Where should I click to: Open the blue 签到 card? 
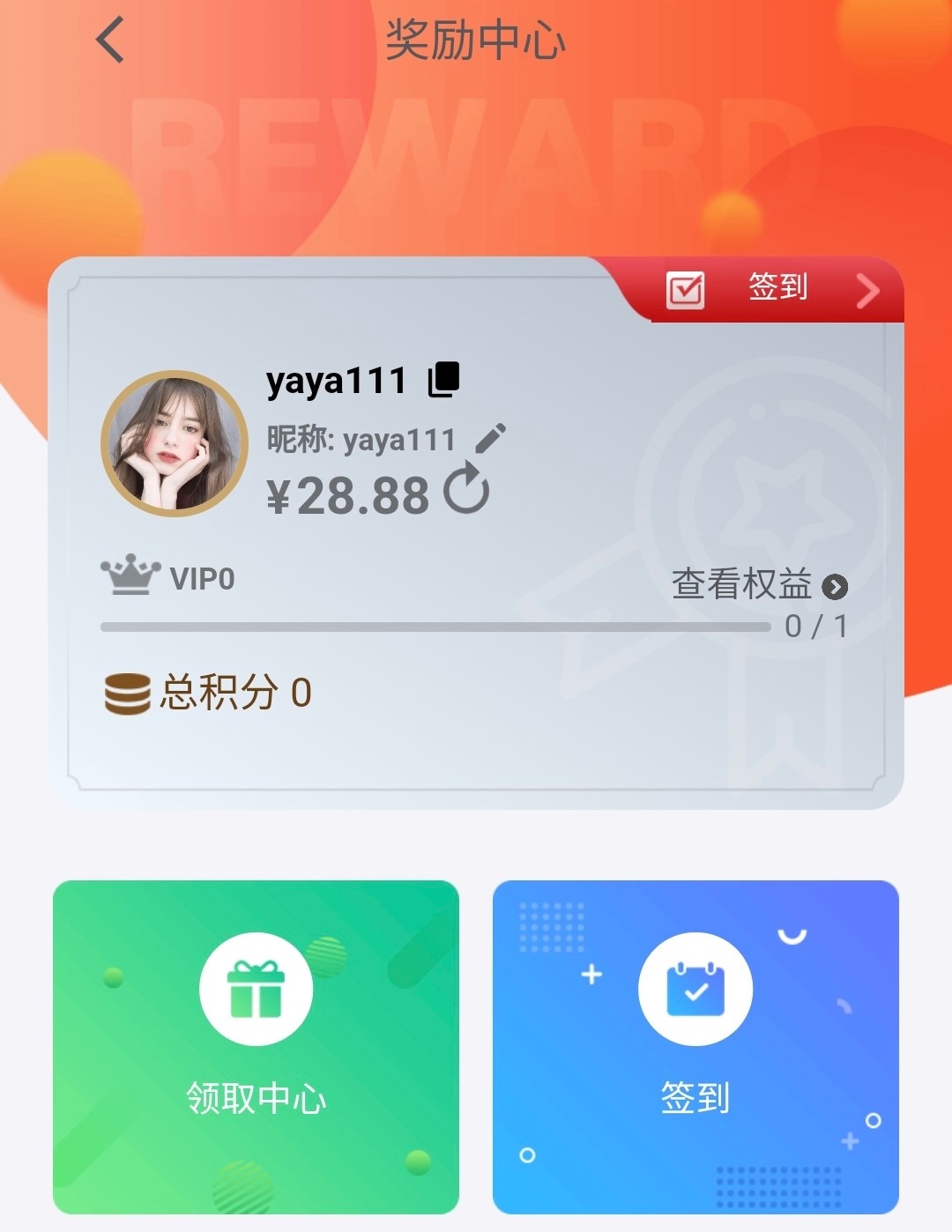tap(695, 1047)
